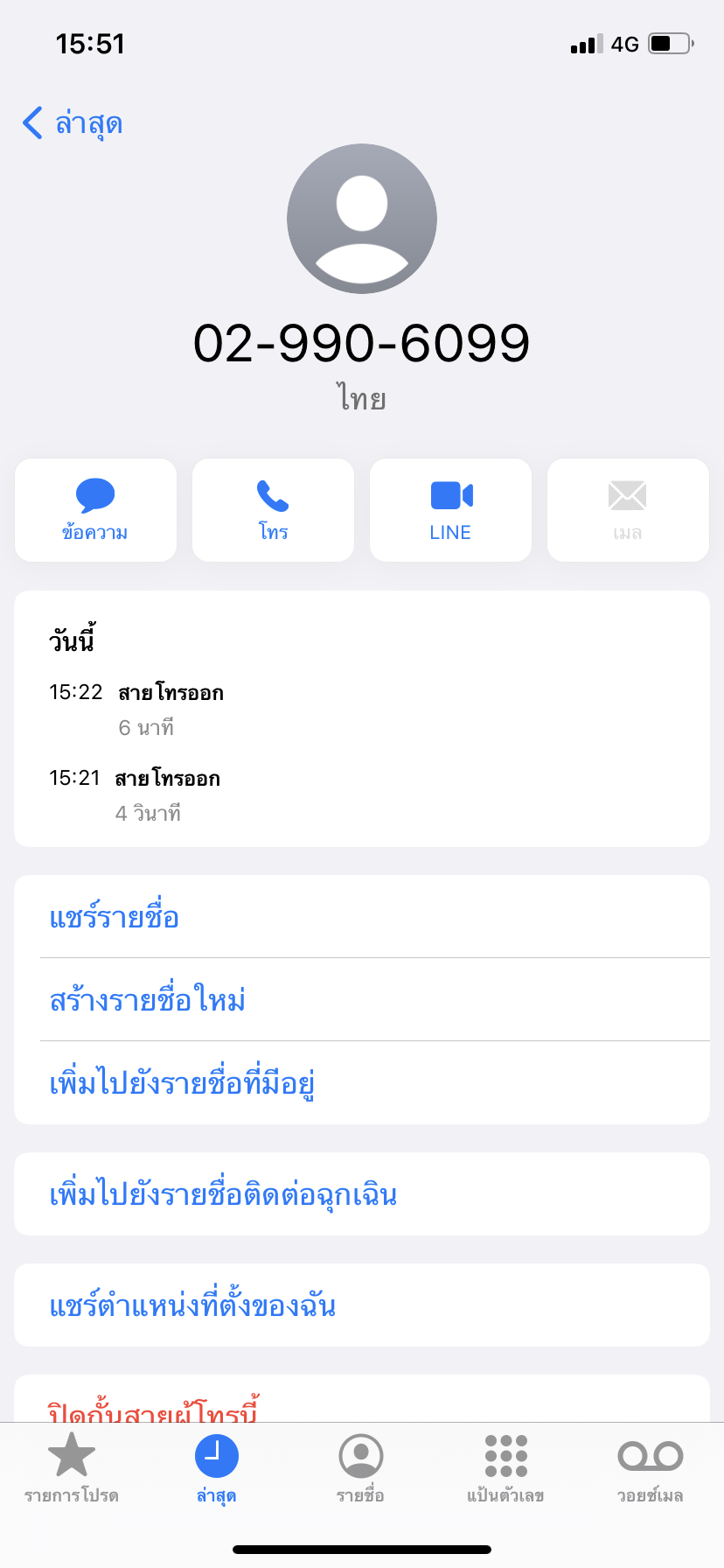Image resolution: width=724 pixels, height=1568 pixels.
Task: Start a LINE video call
Action: (450, 510)
